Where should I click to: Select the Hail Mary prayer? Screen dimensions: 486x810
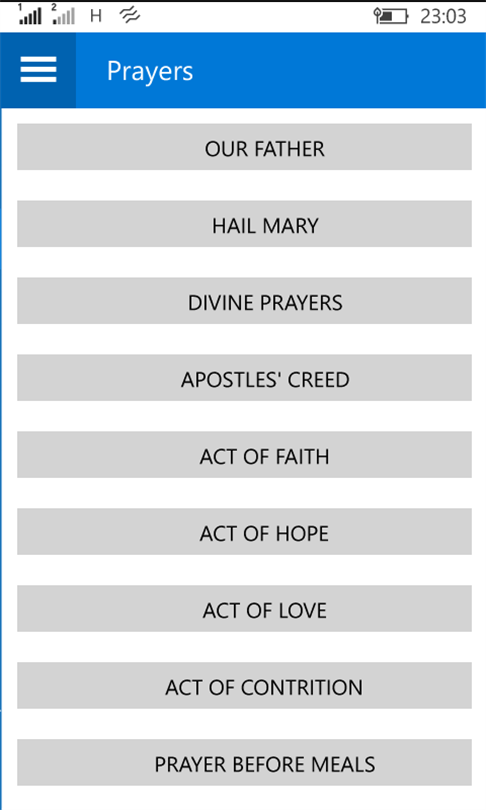pos(244,224)
